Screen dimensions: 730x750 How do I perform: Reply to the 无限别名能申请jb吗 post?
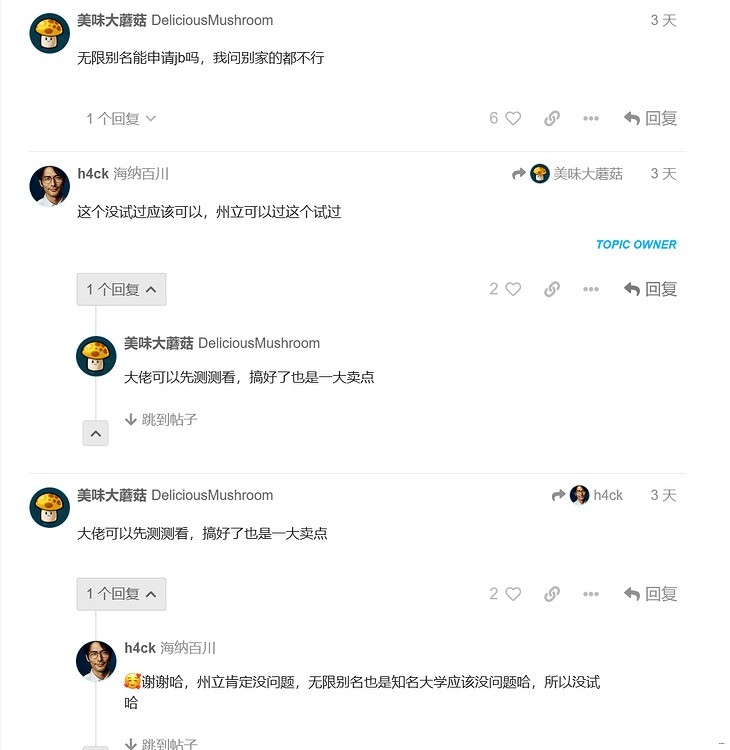(650, 118)
